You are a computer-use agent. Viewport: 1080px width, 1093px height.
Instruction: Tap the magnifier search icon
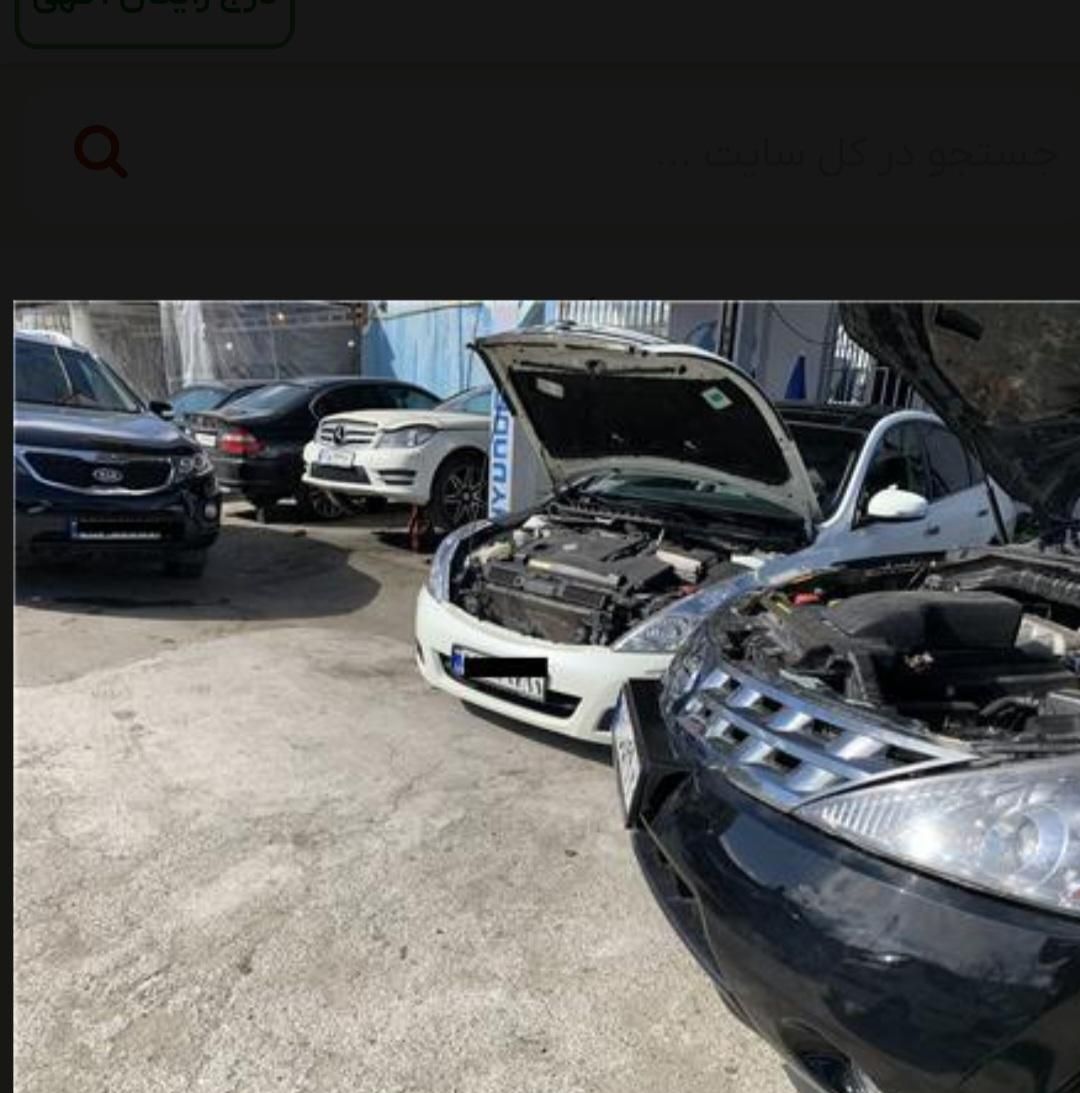point(101,151)
